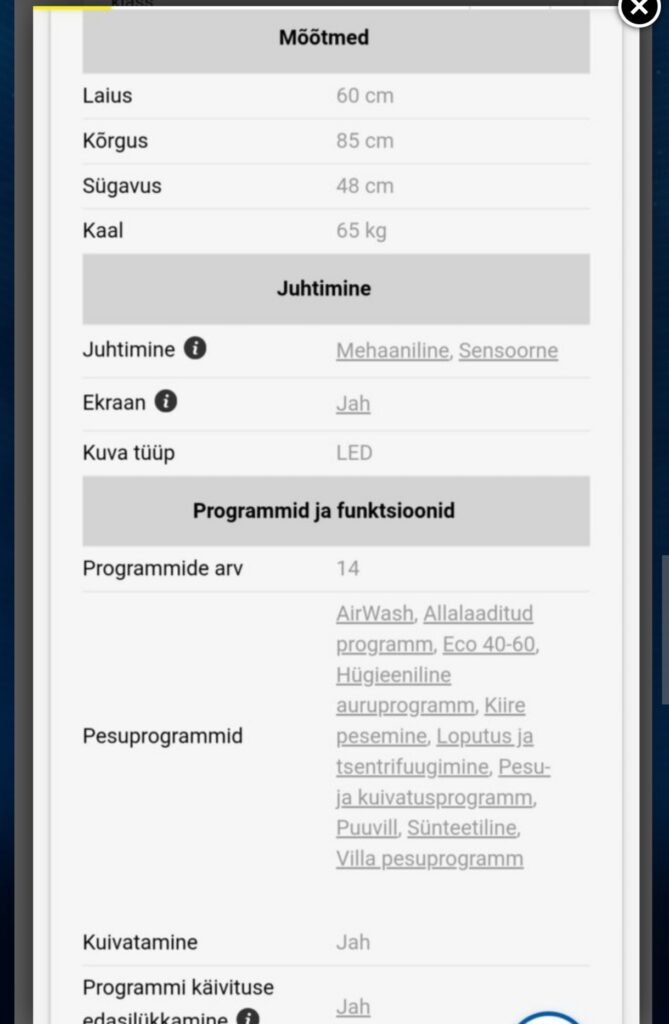Viewport: 669px width, 1024px height.
Task: Open the Sensoorne link
Action: pyautogui.click(x=508, y=351)
